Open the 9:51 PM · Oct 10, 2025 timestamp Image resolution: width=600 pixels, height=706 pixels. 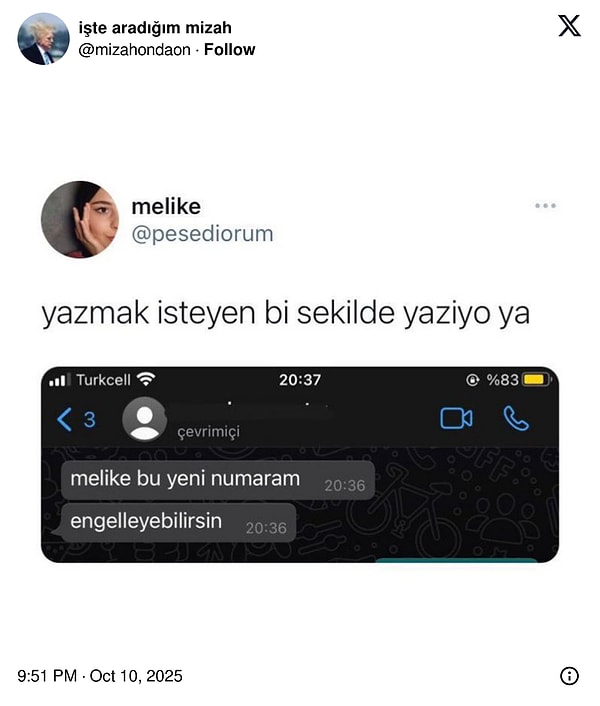coord(100,676)
